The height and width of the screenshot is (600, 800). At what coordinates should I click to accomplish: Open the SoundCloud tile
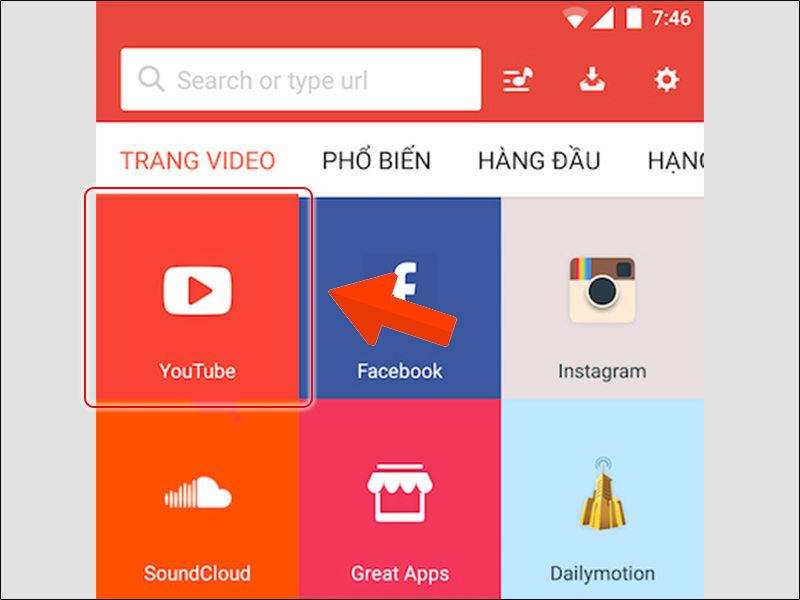[x=197, y=500]
